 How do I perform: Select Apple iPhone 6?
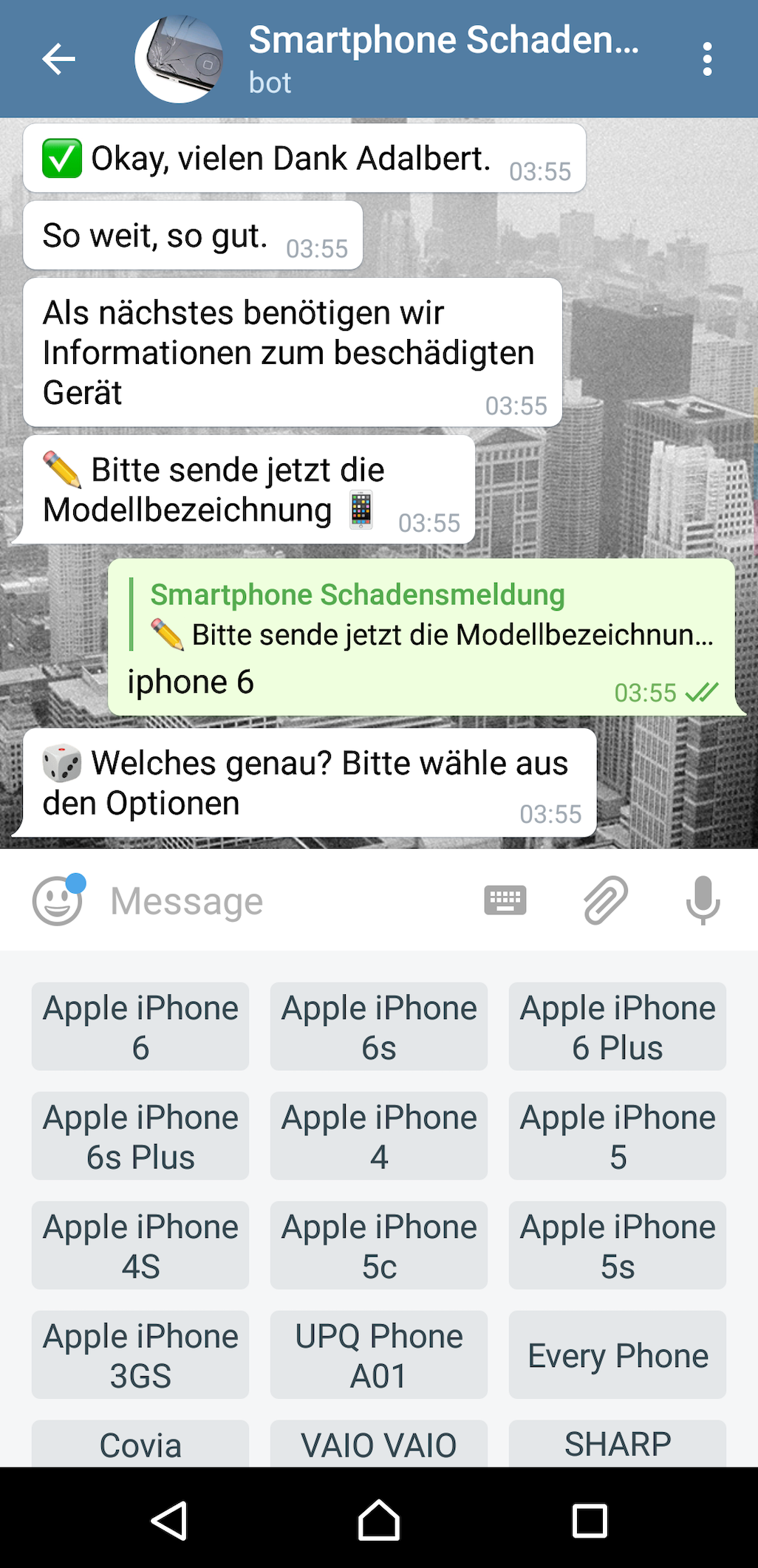pos(140,1027)
